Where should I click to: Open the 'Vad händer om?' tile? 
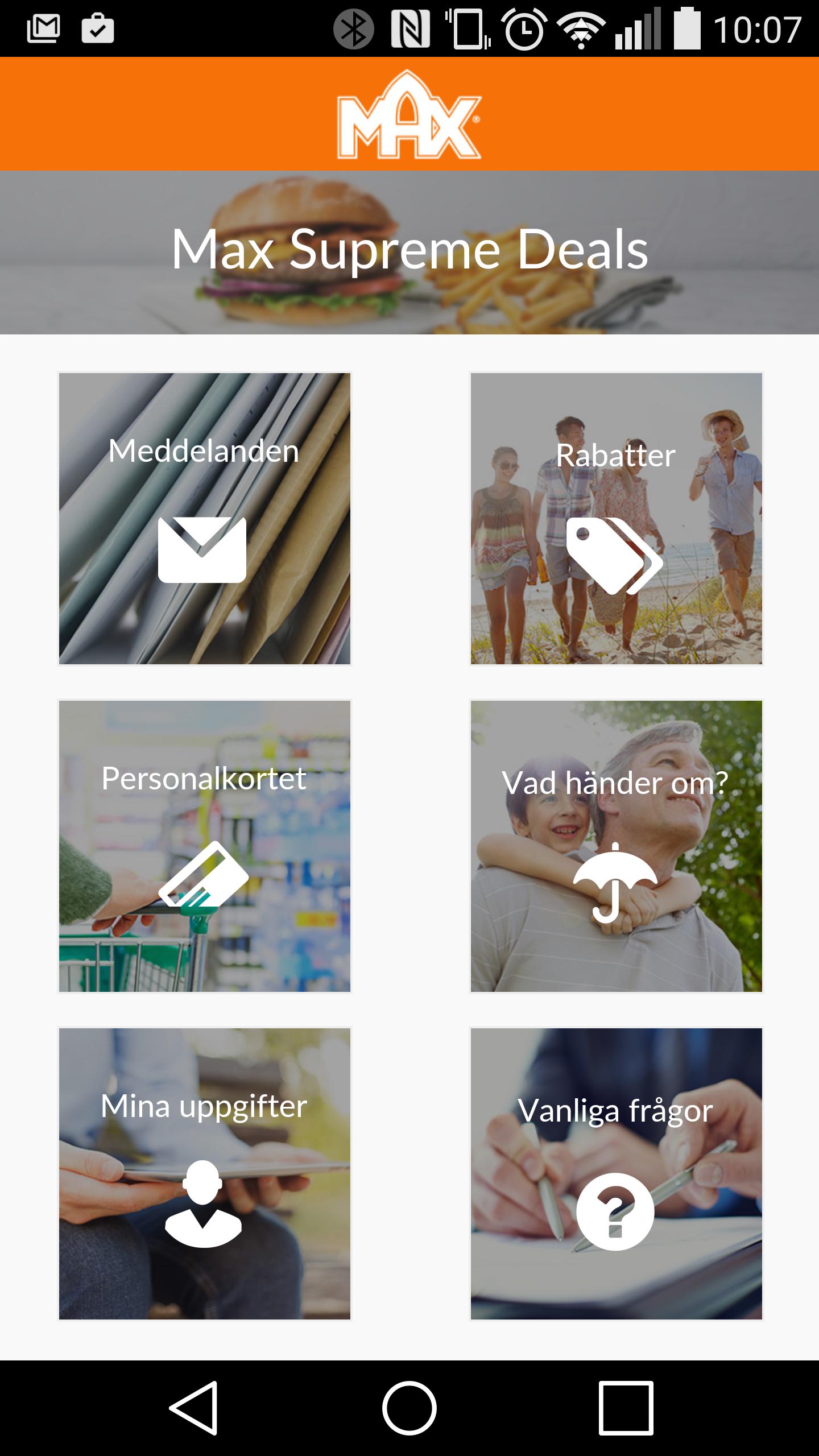(x=615, y=846)
